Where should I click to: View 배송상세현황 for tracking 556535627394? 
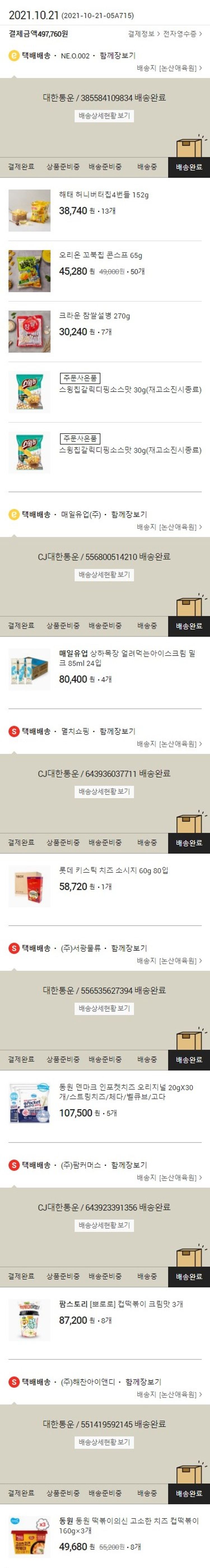pyautogui.click(x=105, y=1008)
